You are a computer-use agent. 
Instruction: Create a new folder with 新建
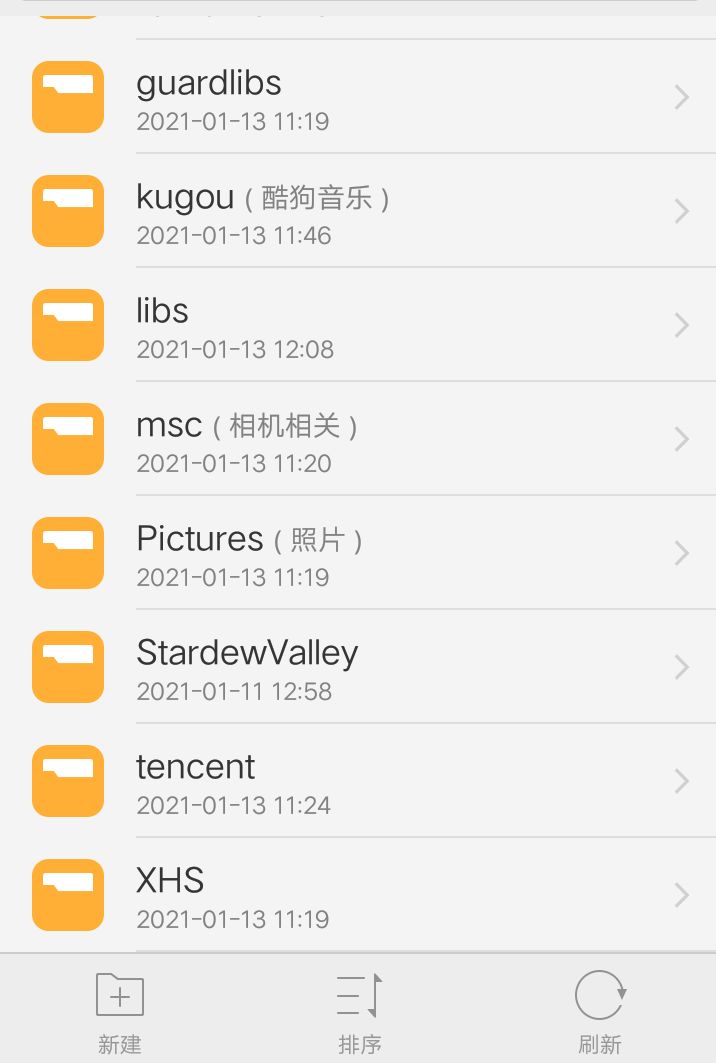click(120, 1010)
